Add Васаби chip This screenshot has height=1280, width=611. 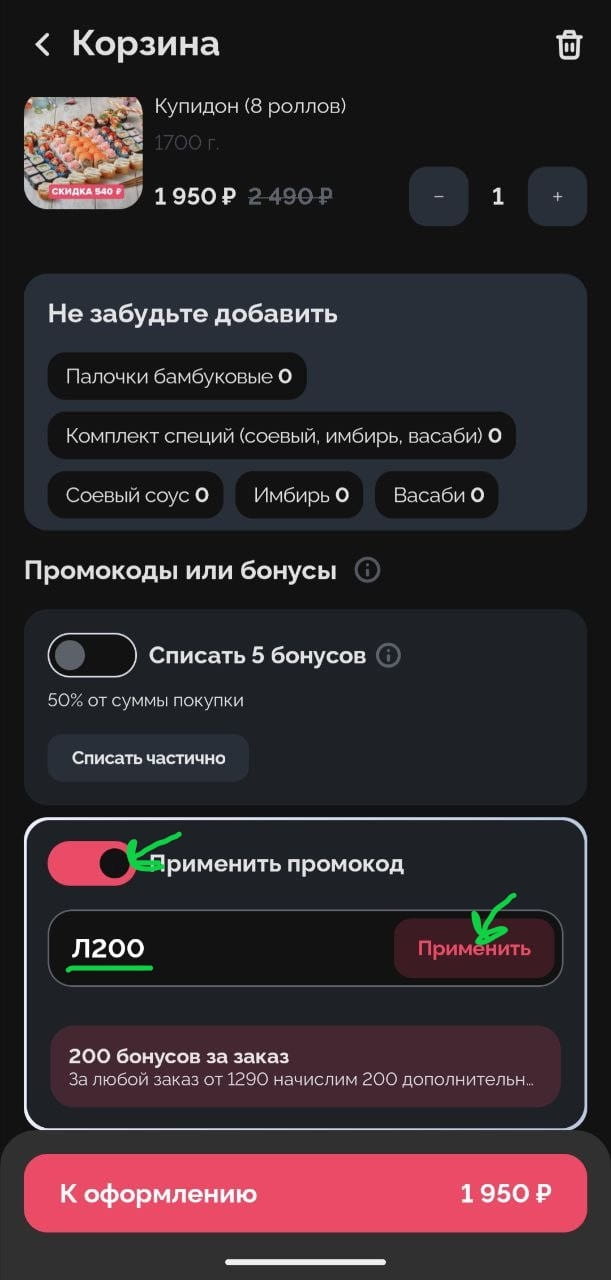coord(437,495)
